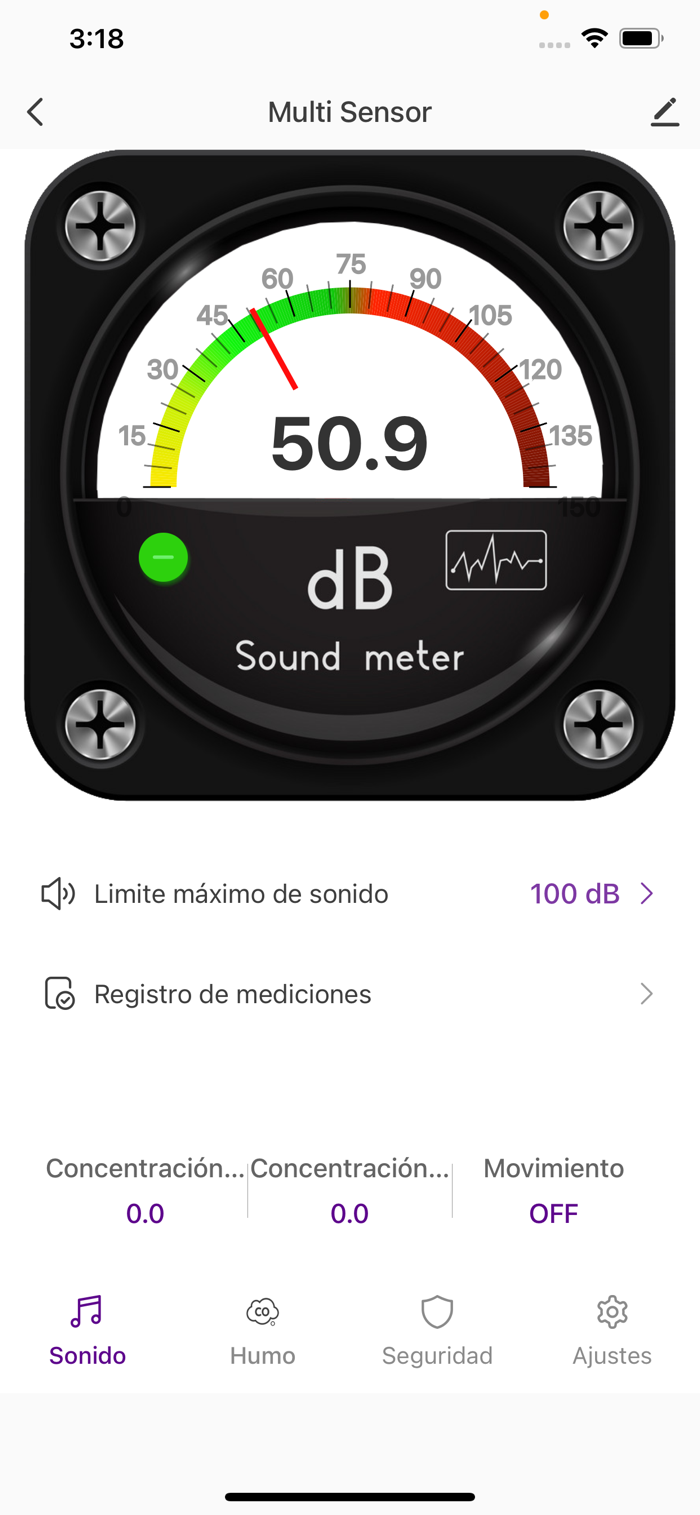Image resolution: width=700 pixels, height=1515 pixels.
Task: Tap the green minus button on meter
Action: 164,558
